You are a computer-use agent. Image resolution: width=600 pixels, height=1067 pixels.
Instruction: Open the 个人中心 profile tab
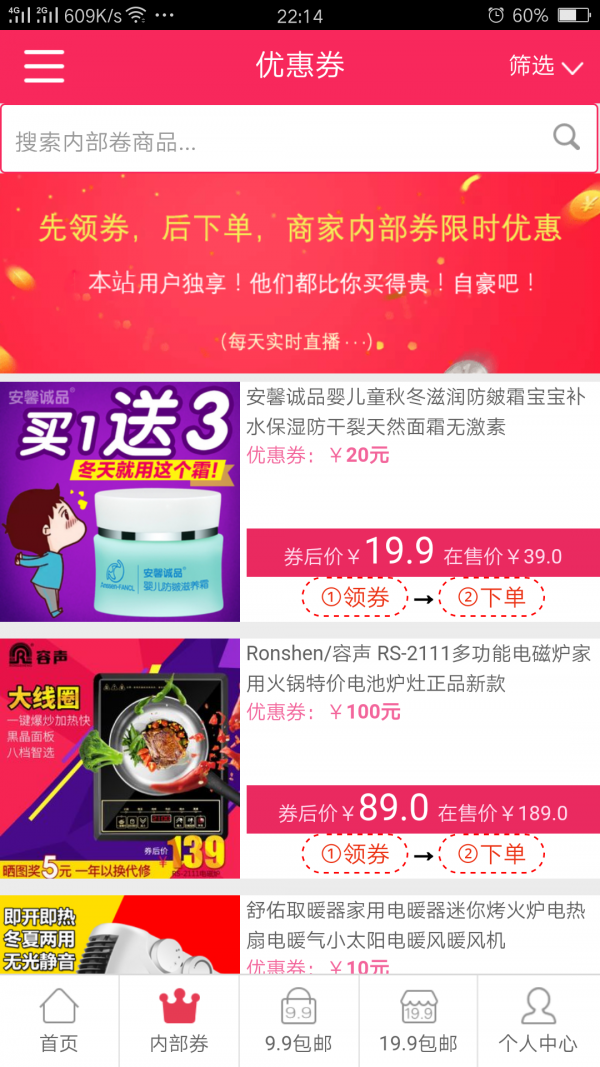[x=538, y=1021]
